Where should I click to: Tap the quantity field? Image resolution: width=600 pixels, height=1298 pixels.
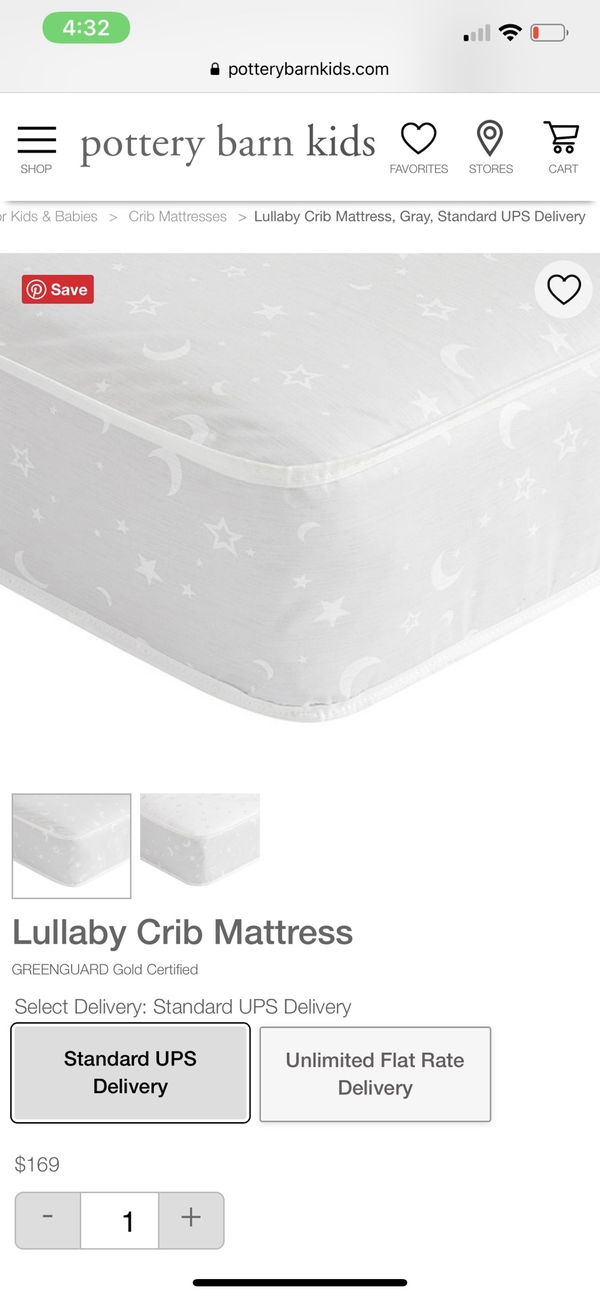[120, 1220]
